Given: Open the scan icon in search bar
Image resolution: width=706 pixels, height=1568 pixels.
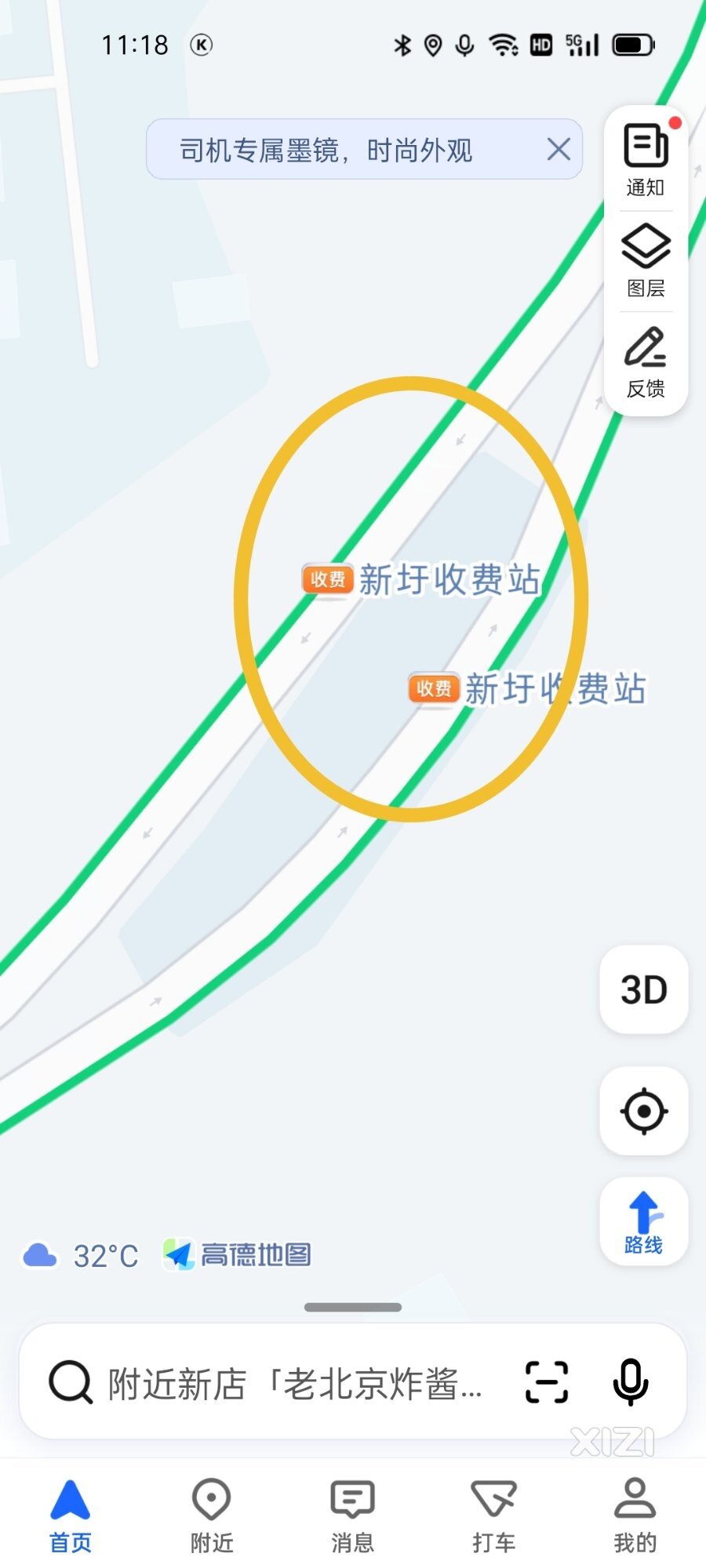Looking at the screenshot, I should tap(546, 1381).
